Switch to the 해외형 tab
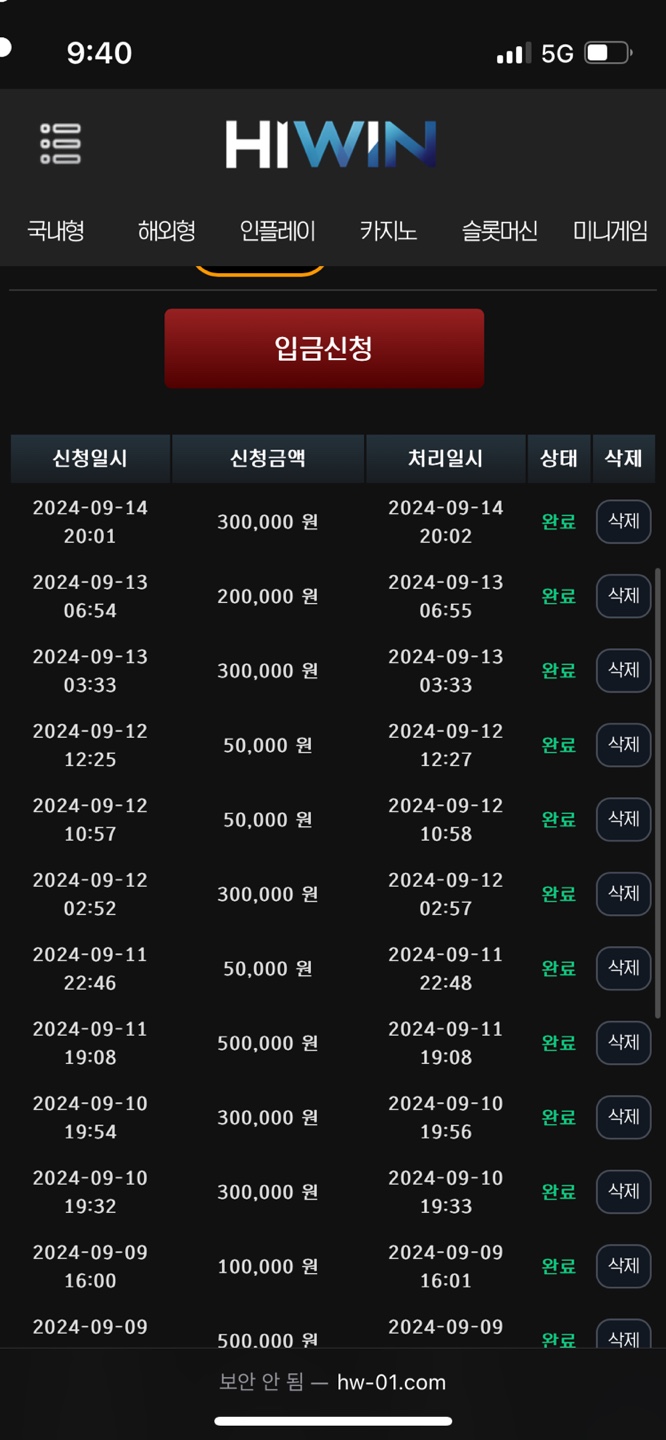 166,231
